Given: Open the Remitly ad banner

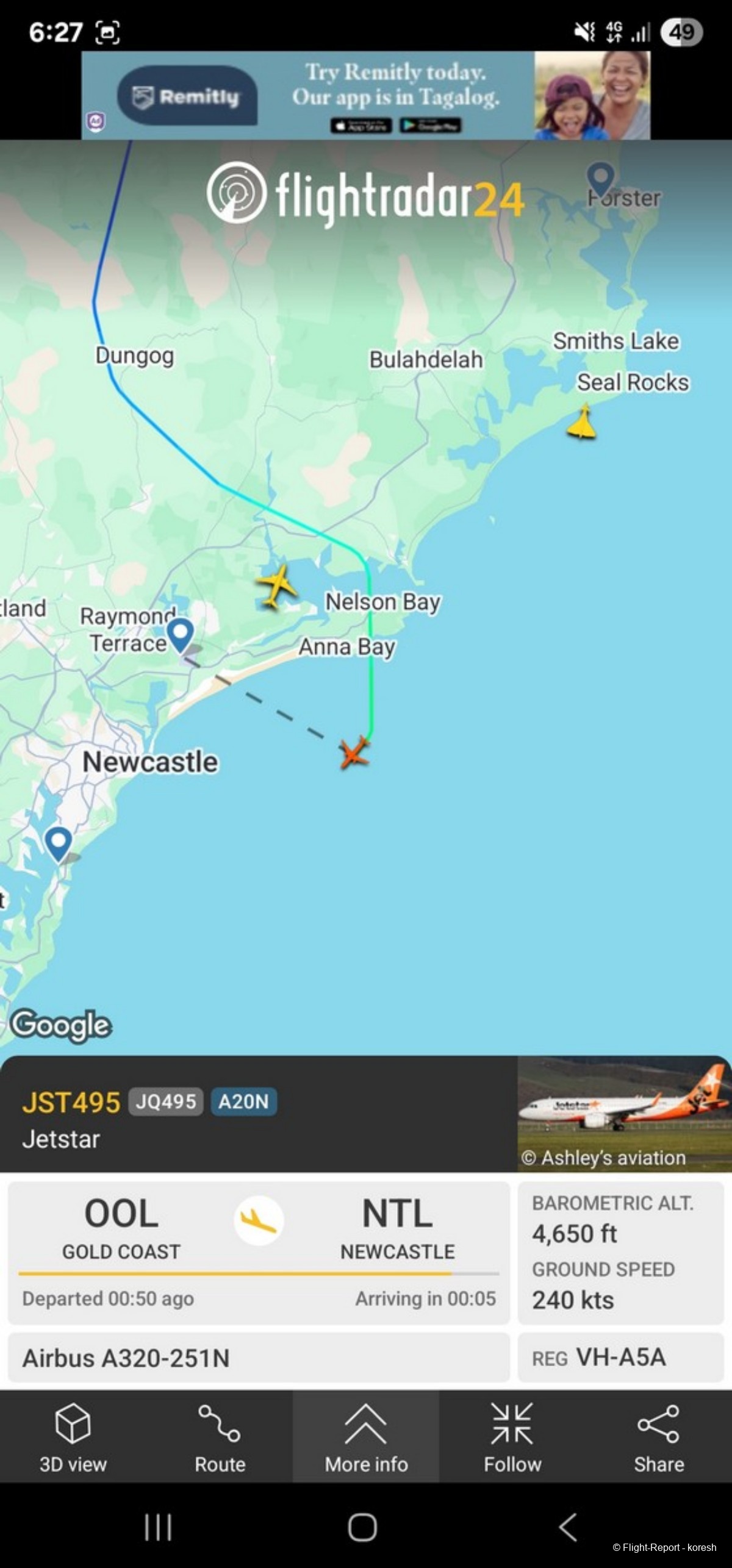Looking at the screenshot, I should point(366,96).
